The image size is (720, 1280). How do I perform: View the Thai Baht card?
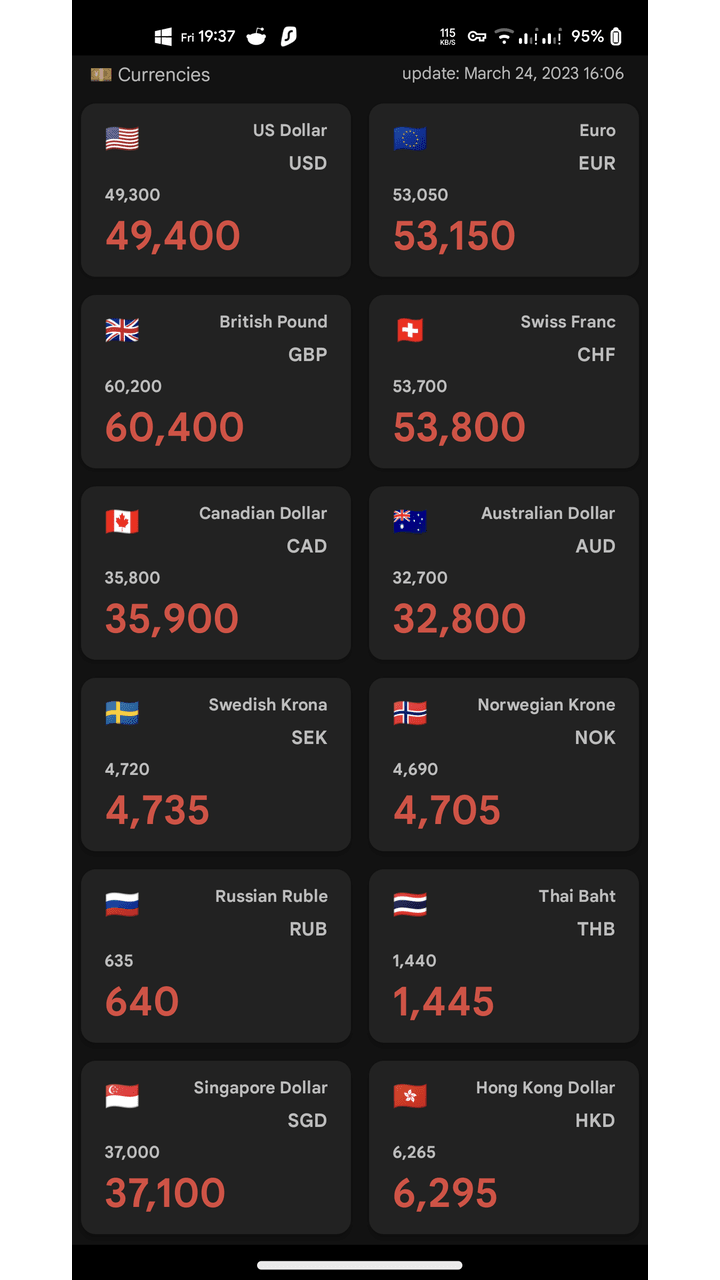504,956
